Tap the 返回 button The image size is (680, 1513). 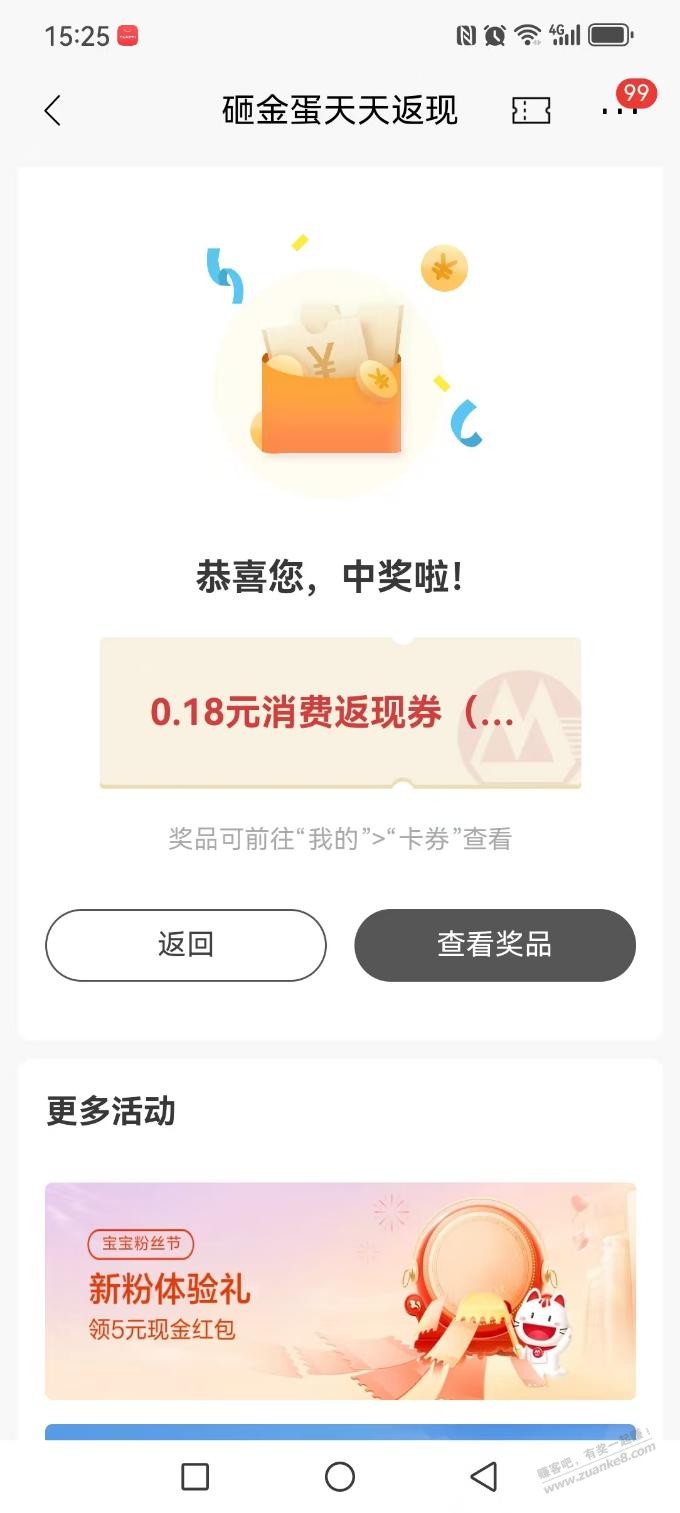[186, 945]
